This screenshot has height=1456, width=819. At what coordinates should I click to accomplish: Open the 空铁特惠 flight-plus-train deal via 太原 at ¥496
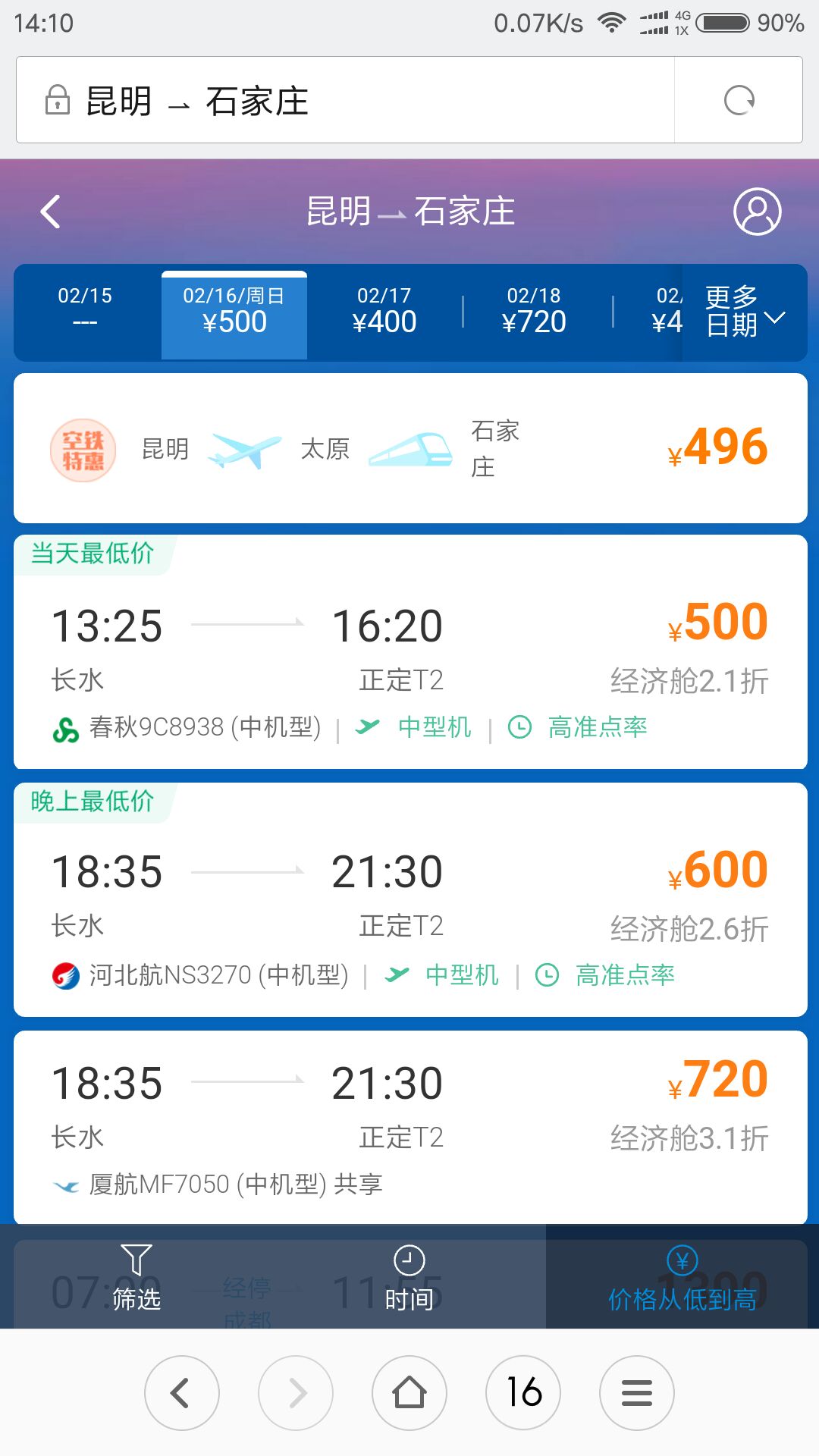pyautogui.click(x=409, y=448)
